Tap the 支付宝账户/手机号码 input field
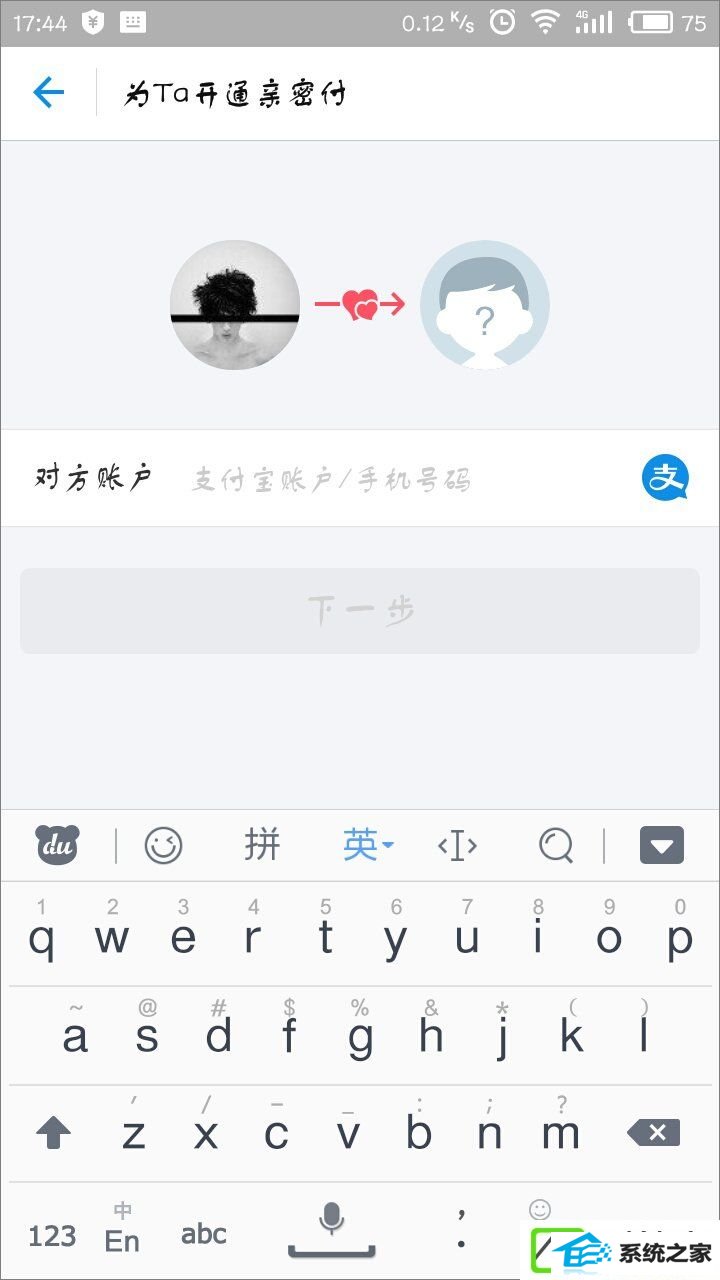720x1280 pixels. [x=405, y=479]
